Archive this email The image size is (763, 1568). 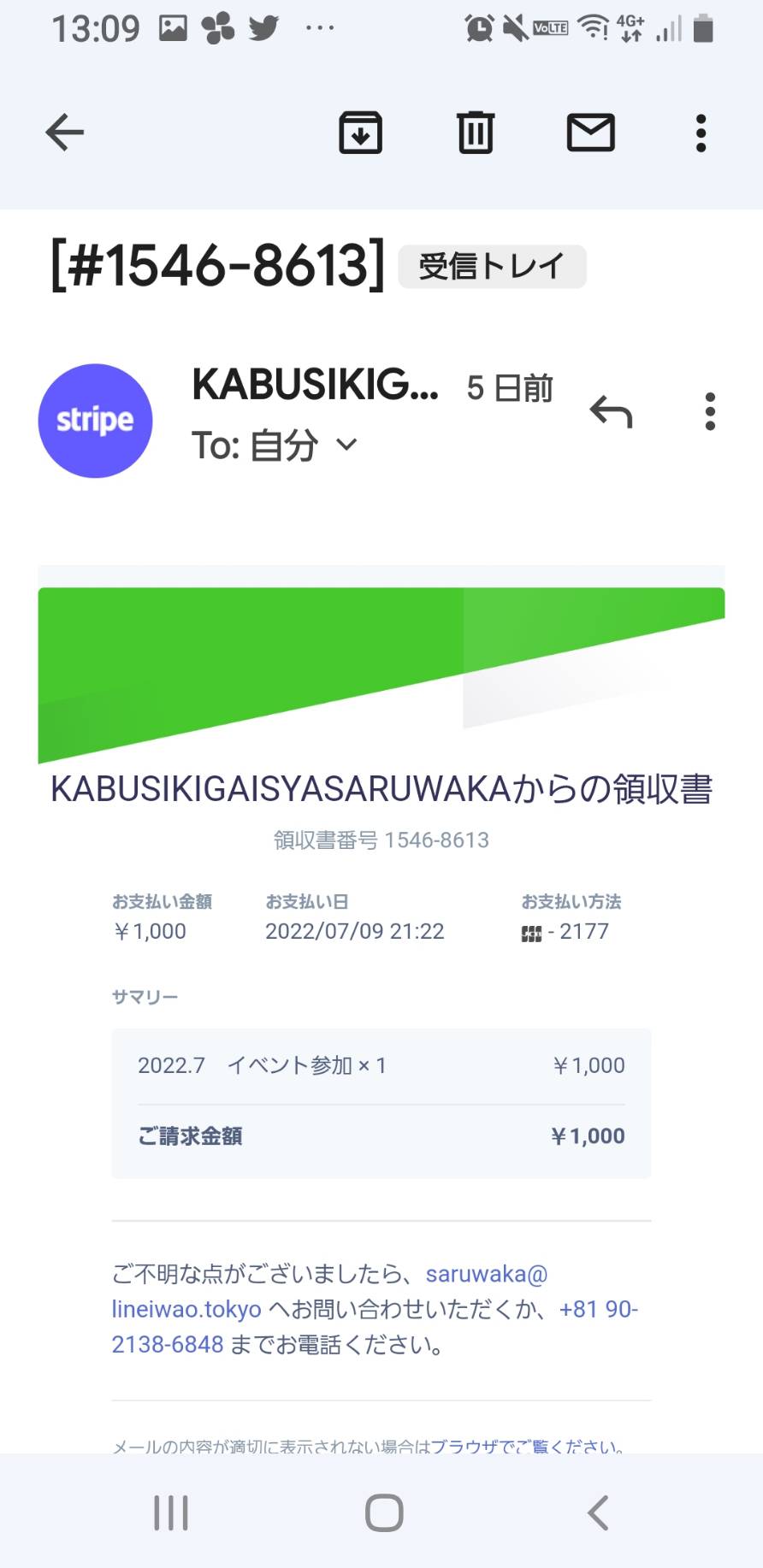pyautogui.click(x=361, y=133)
